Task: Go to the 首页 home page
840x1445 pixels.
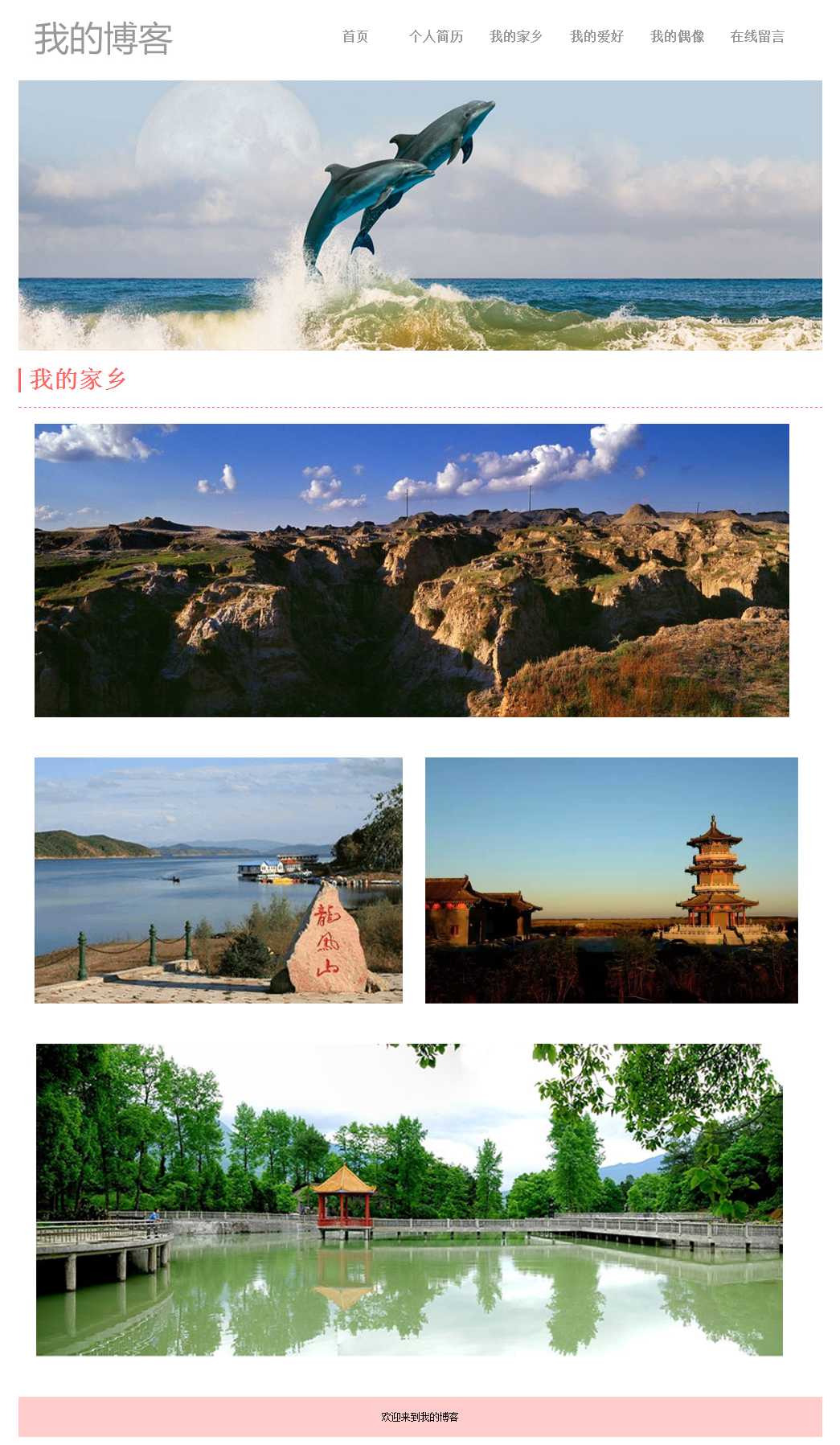Action: click(354, 36)
